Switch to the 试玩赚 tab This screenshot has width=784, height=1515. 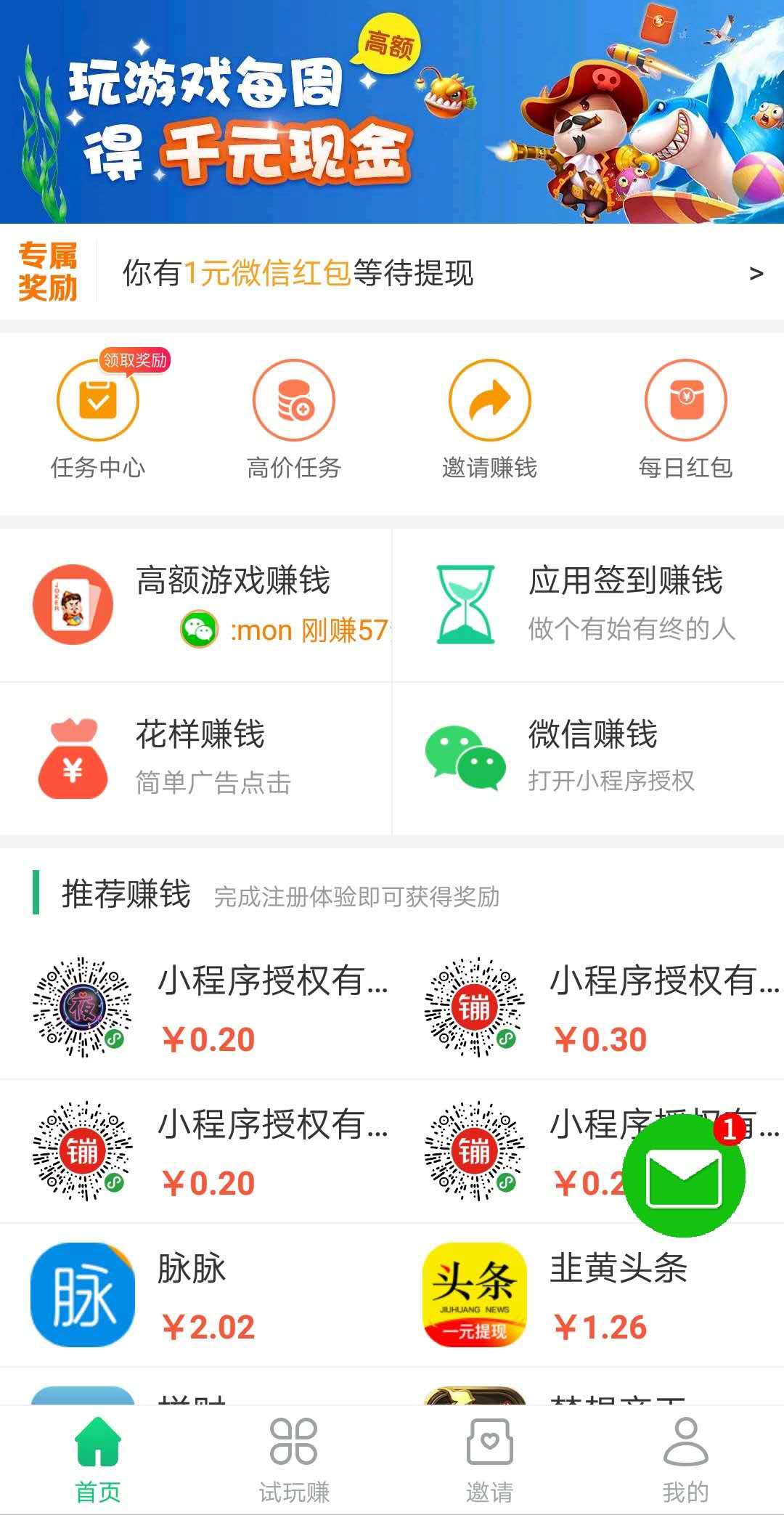click(x=294, y=1460)
